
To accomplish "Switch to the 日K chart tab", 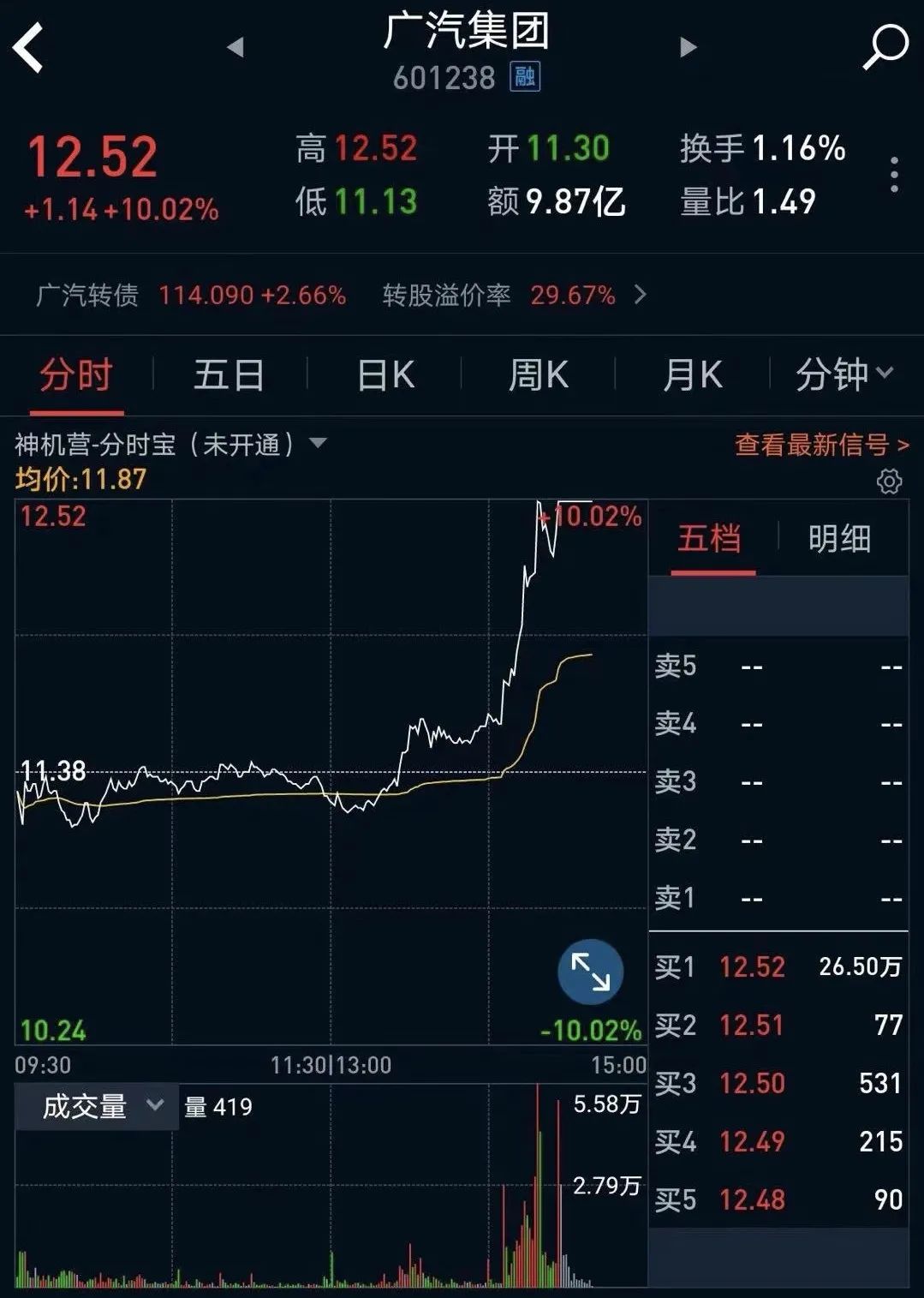I will 385,375.
